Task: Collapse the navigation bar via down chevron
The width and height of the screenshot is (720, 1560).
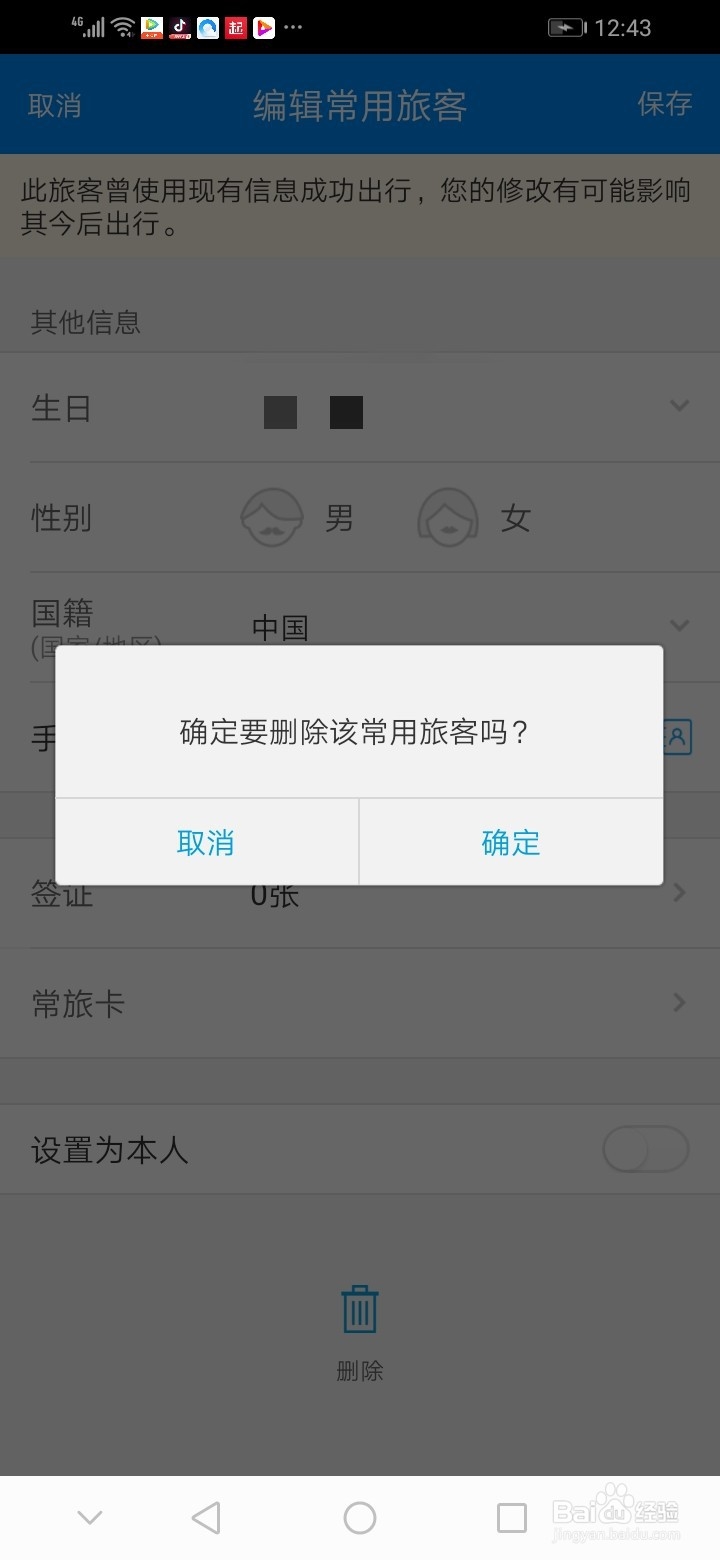Action: [x=89, y=1516]
